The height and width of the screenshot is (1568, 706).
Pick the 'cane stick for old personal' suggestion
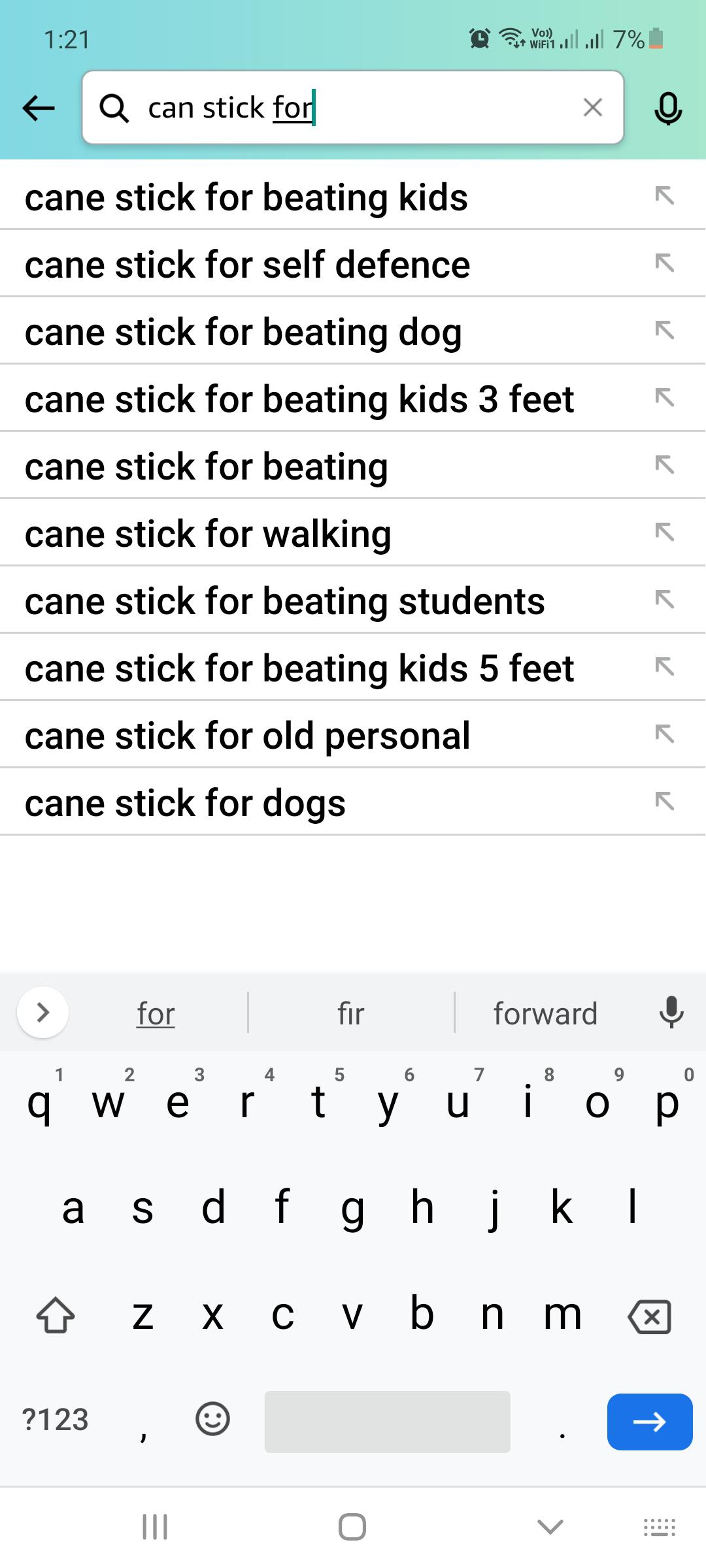tap(353, 736)
